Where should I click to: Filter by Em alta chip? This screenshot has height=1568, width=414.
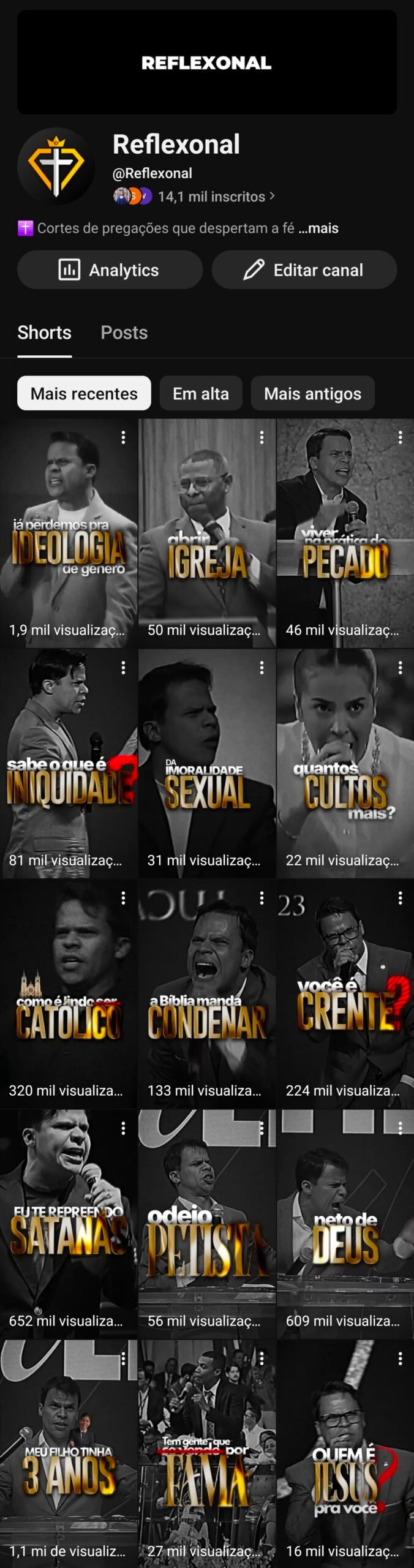[201, 393]
